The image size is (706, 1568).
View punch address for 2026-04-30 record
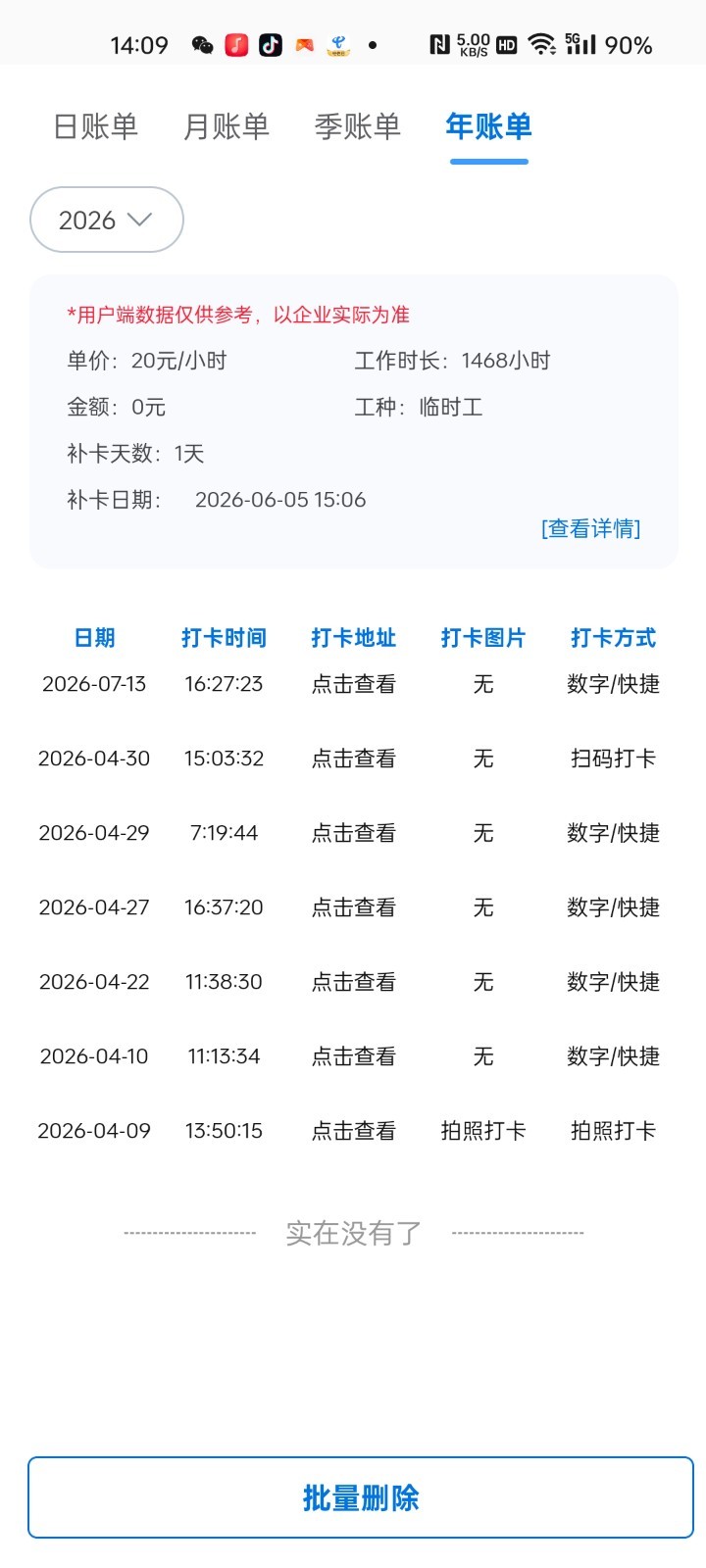tap(354, 759)
